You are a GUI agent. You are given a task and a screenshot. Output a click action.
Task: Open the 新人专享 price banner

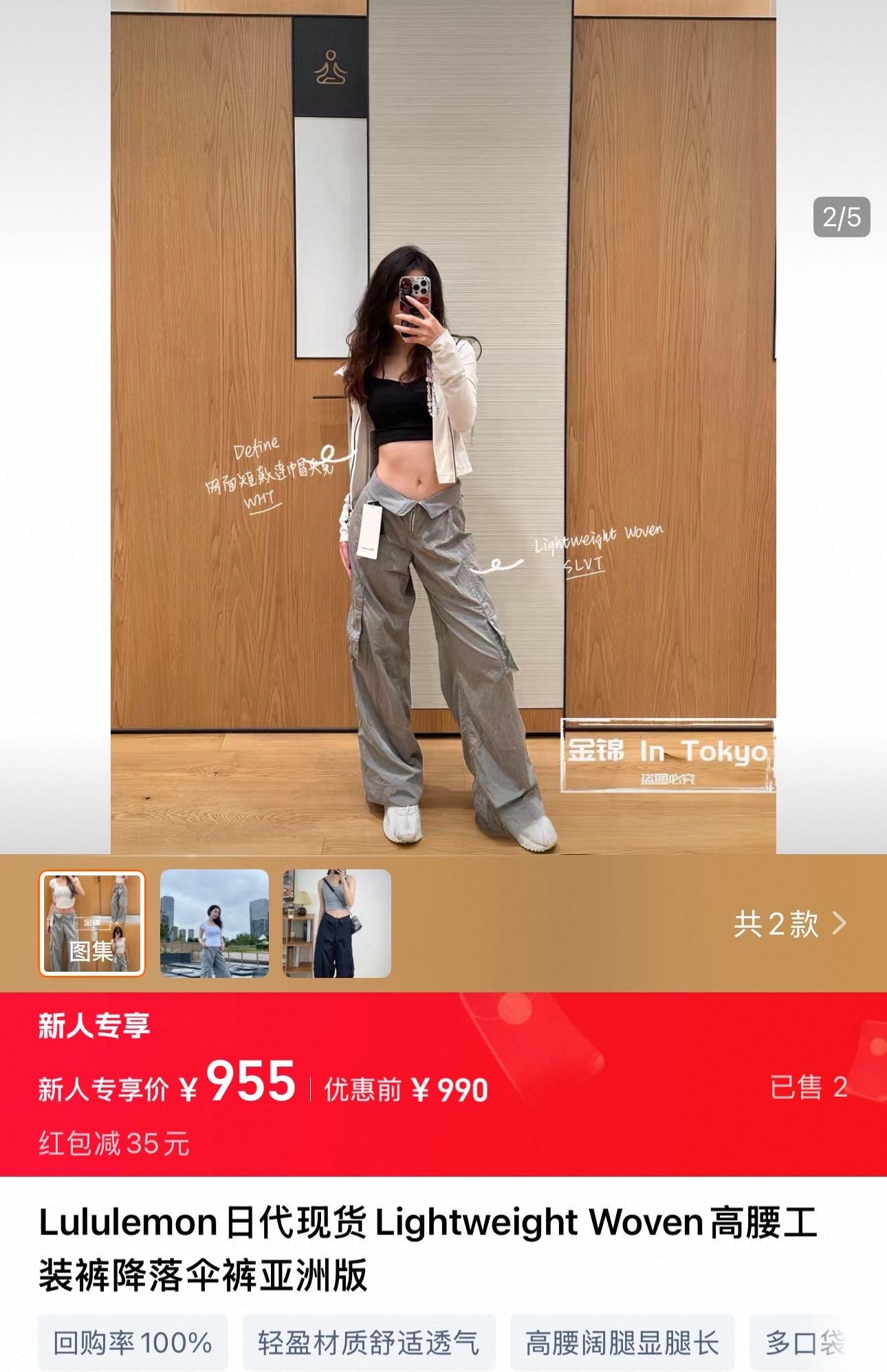(443, 1083)
